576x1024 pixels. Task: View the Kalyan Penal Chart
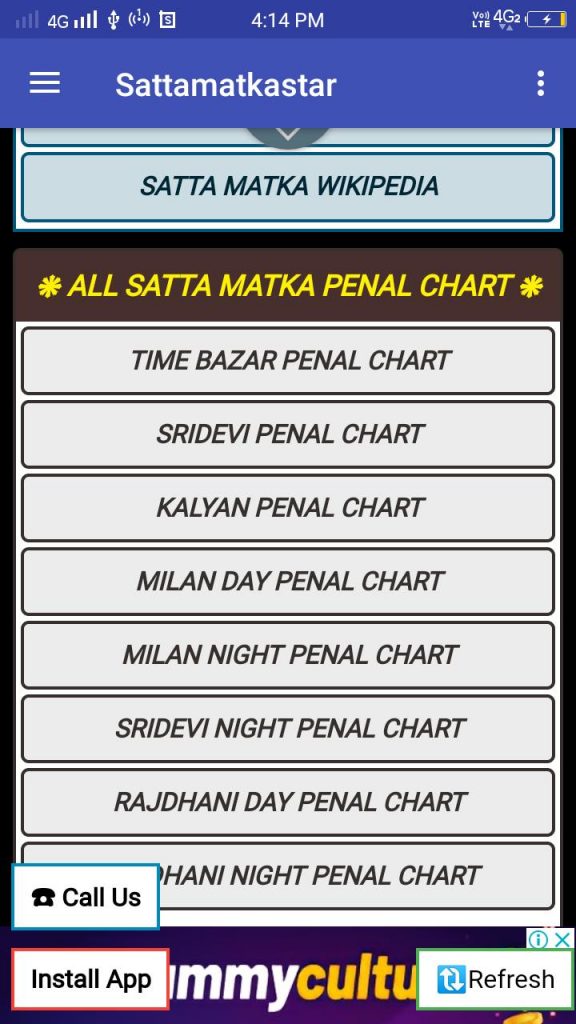pos(288,507)
